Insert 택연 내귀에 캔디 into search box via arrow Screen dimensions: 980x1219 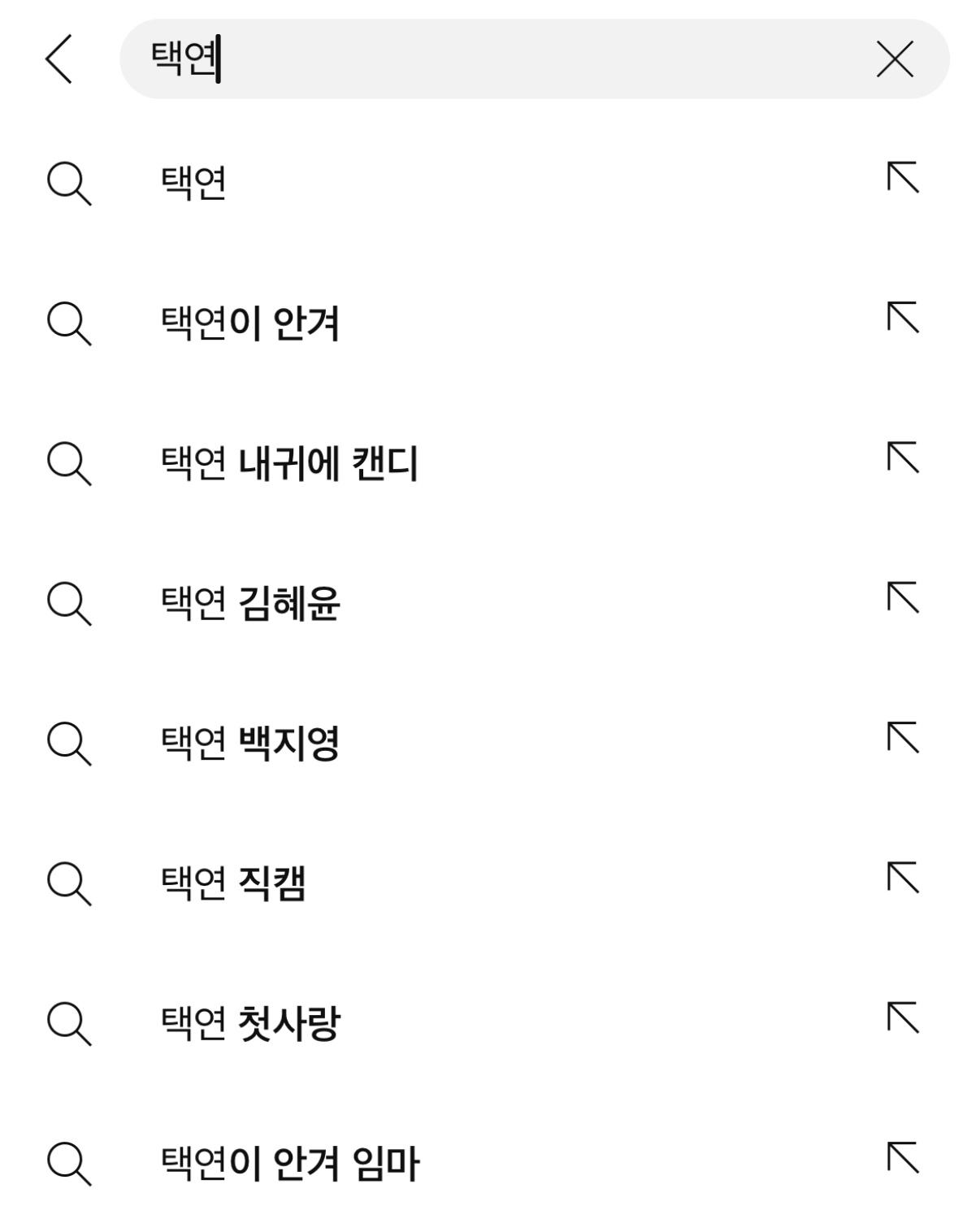pyautogui.click(x=902, y=458)
